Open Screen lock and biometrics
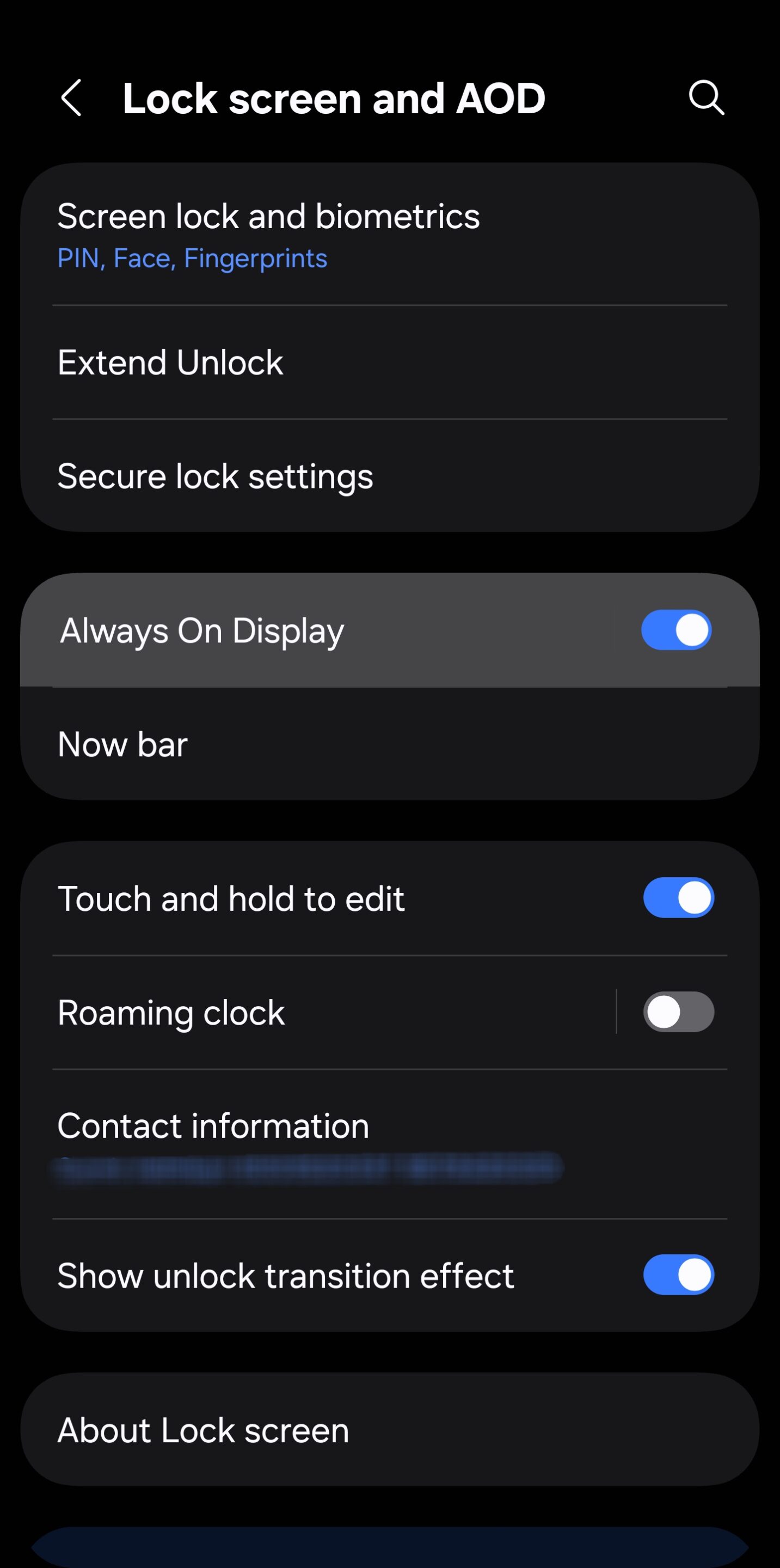This screenshot has height=1568, width=780. pos(390,234)
